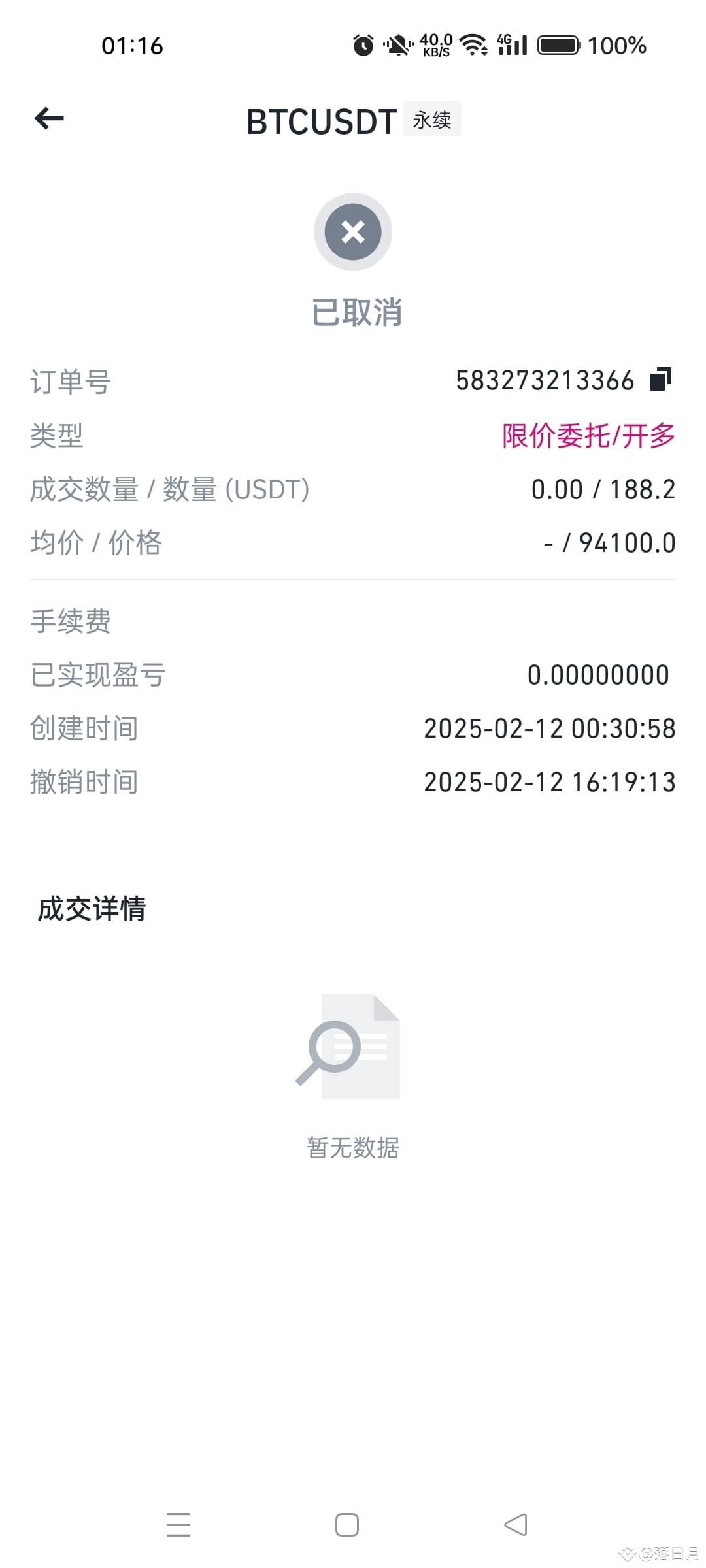
Task: Expand the 类型 order type row
Action: (x=56, y=436)
